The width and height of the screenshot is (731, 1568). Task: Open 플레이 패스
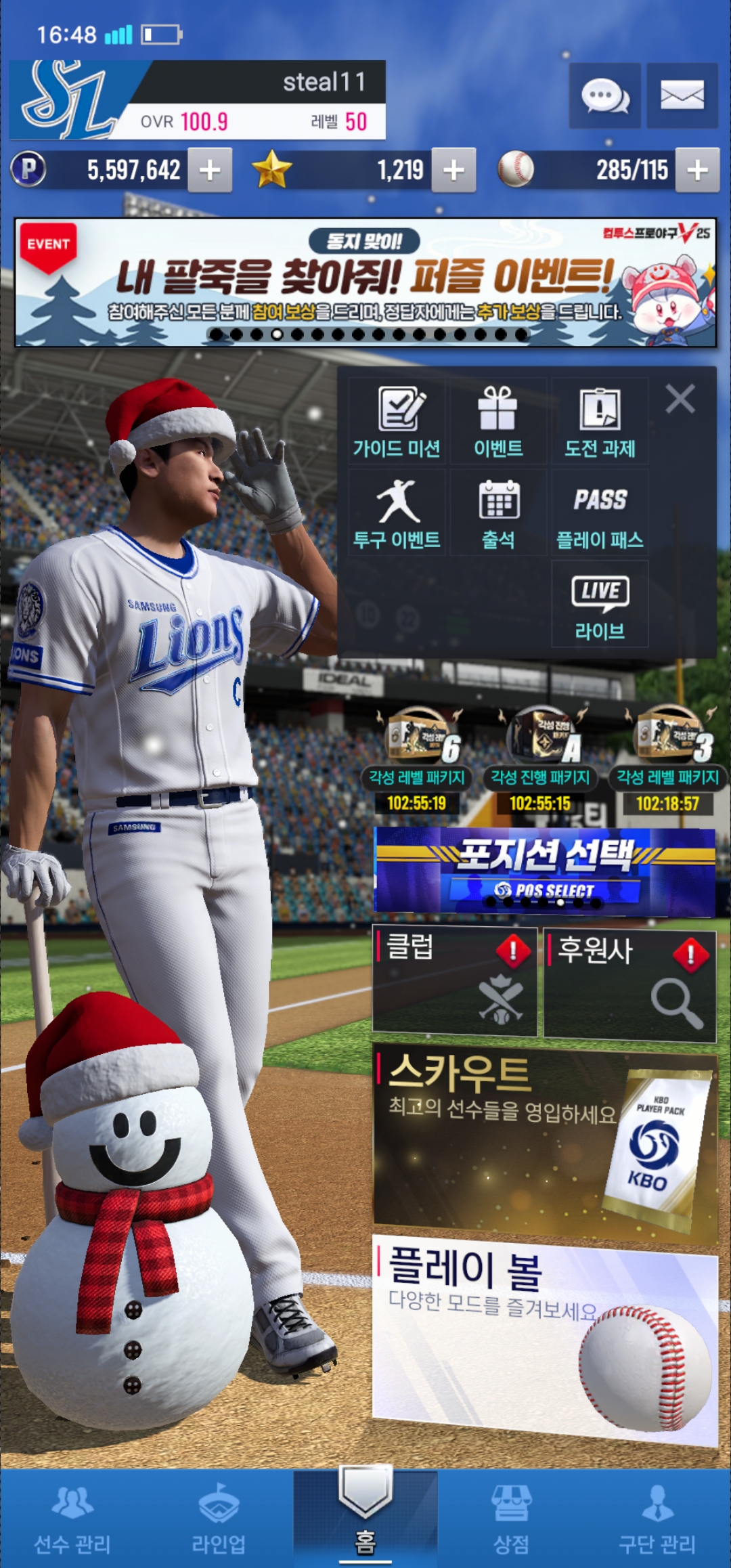coord(600,513)
